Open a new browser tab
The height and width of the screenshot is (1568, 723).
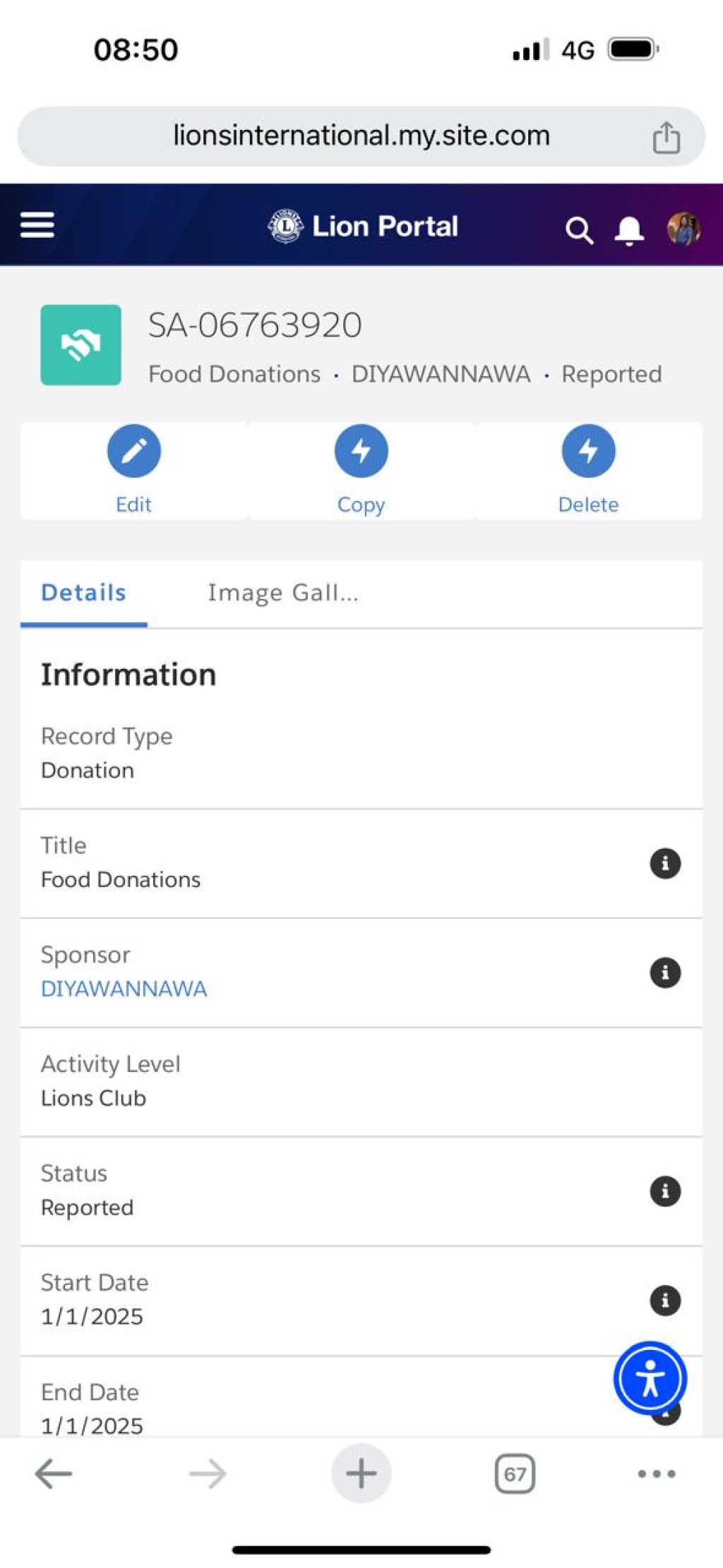click(x=361, y=1473)
